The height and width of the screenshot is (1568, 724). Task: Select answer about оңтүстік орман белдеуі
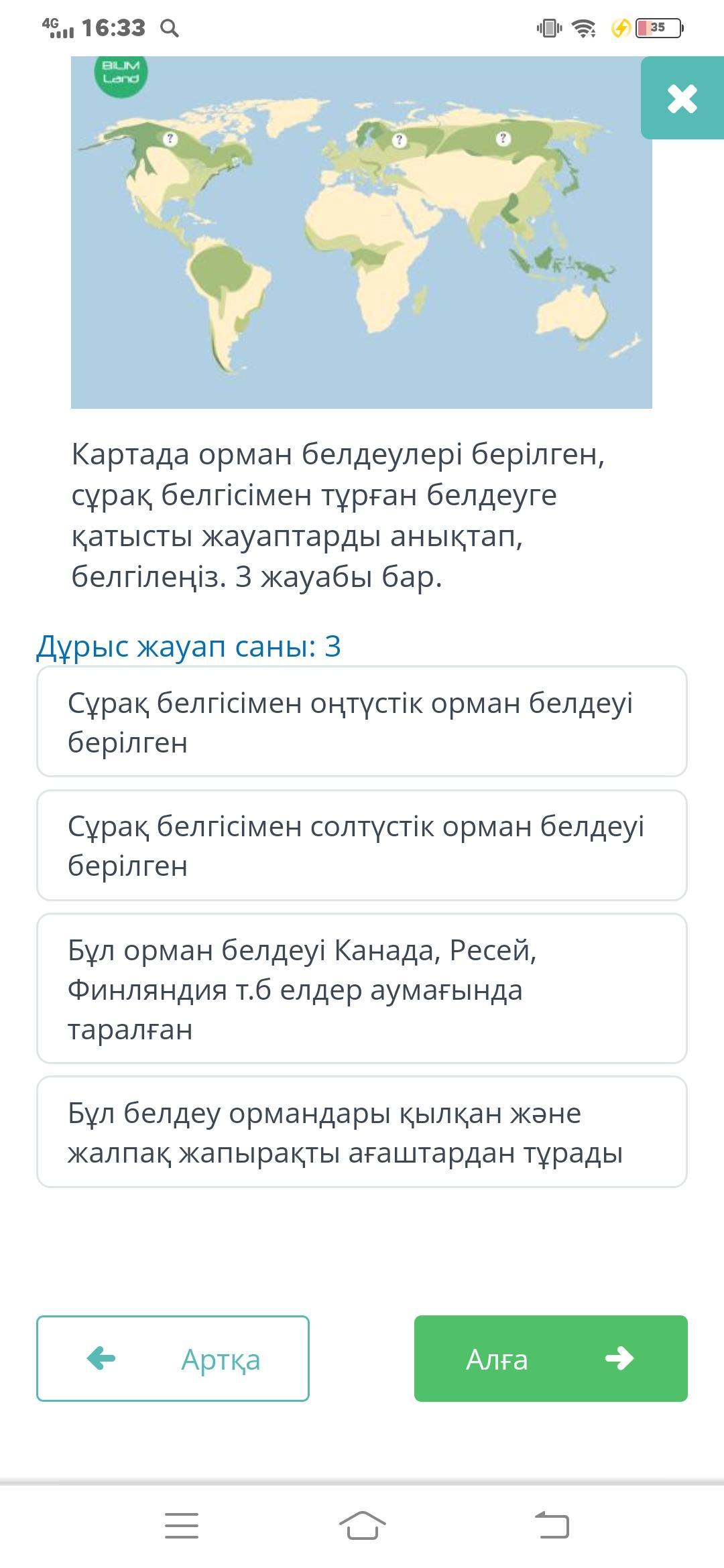click(x=362, y=722)
